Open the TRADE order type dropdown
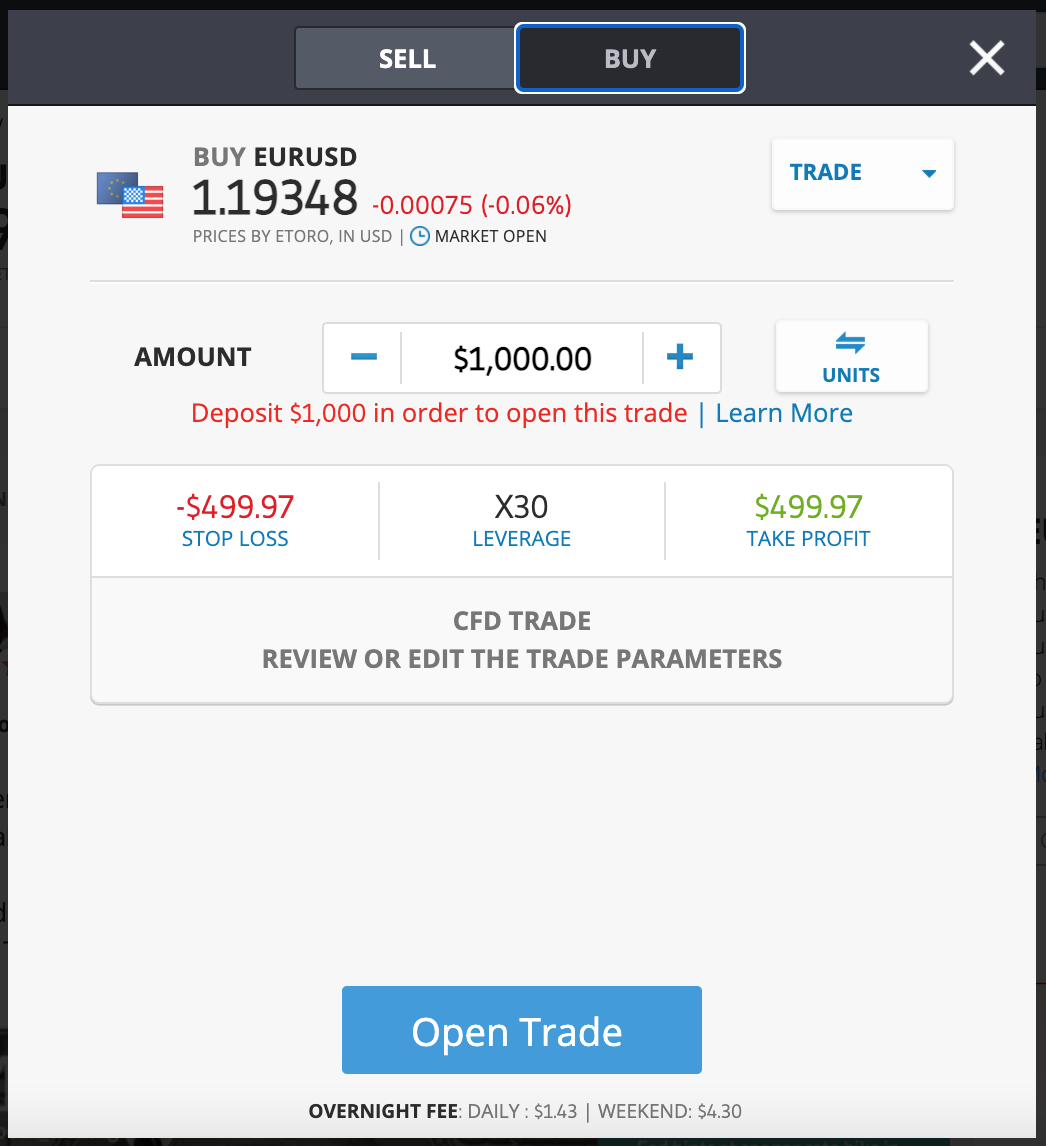1046x1146 pixels. [x=862, y=173]
